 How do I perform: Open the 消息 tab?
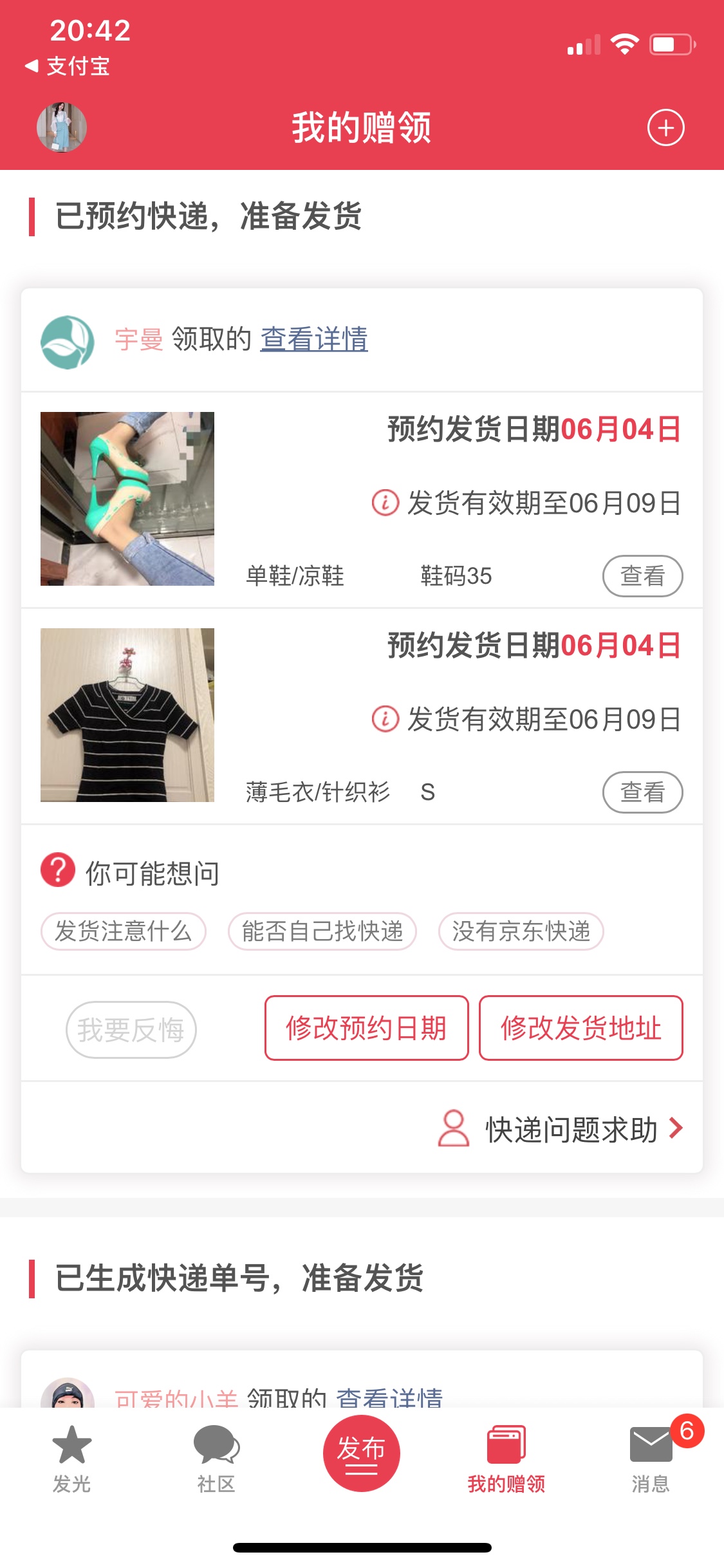point(651,1459)
